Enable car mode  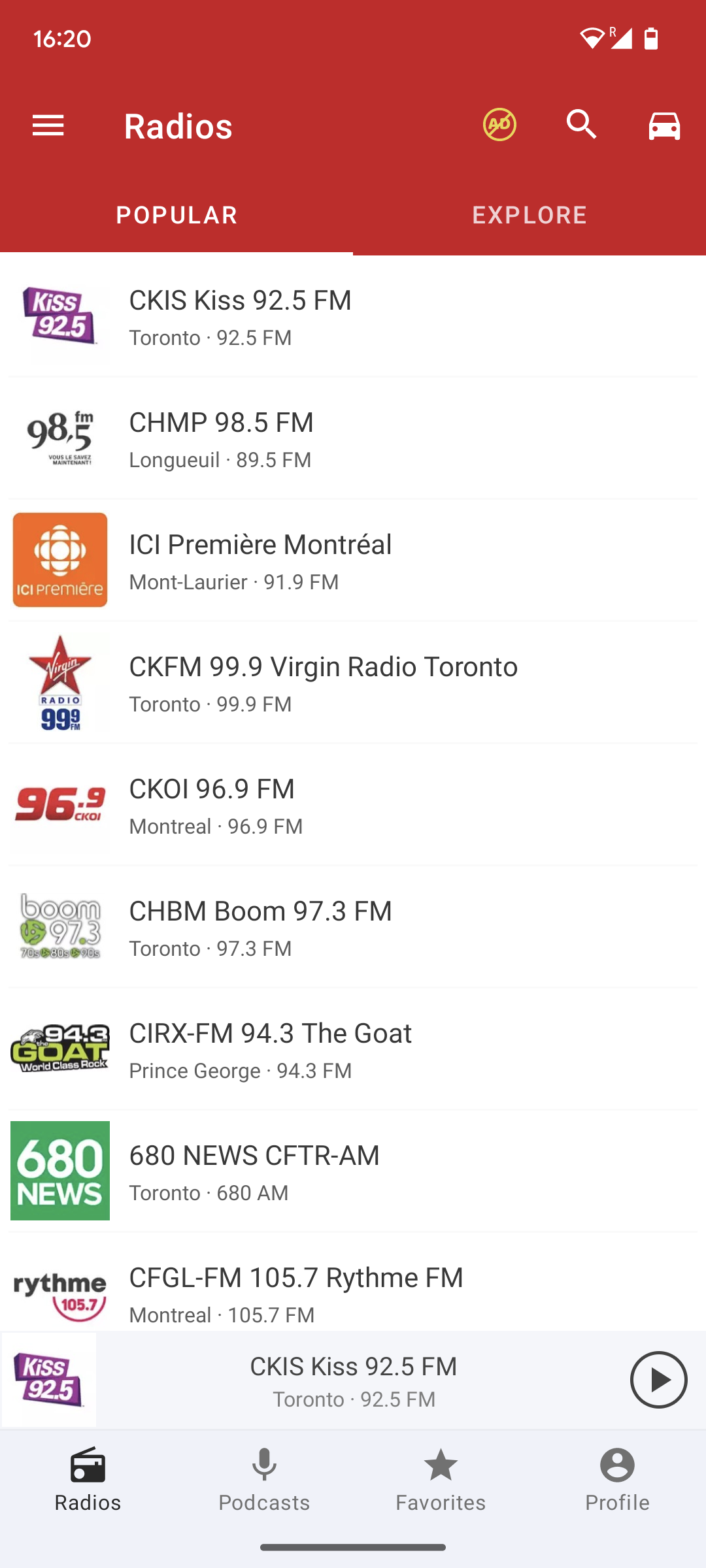click(664, 125)
